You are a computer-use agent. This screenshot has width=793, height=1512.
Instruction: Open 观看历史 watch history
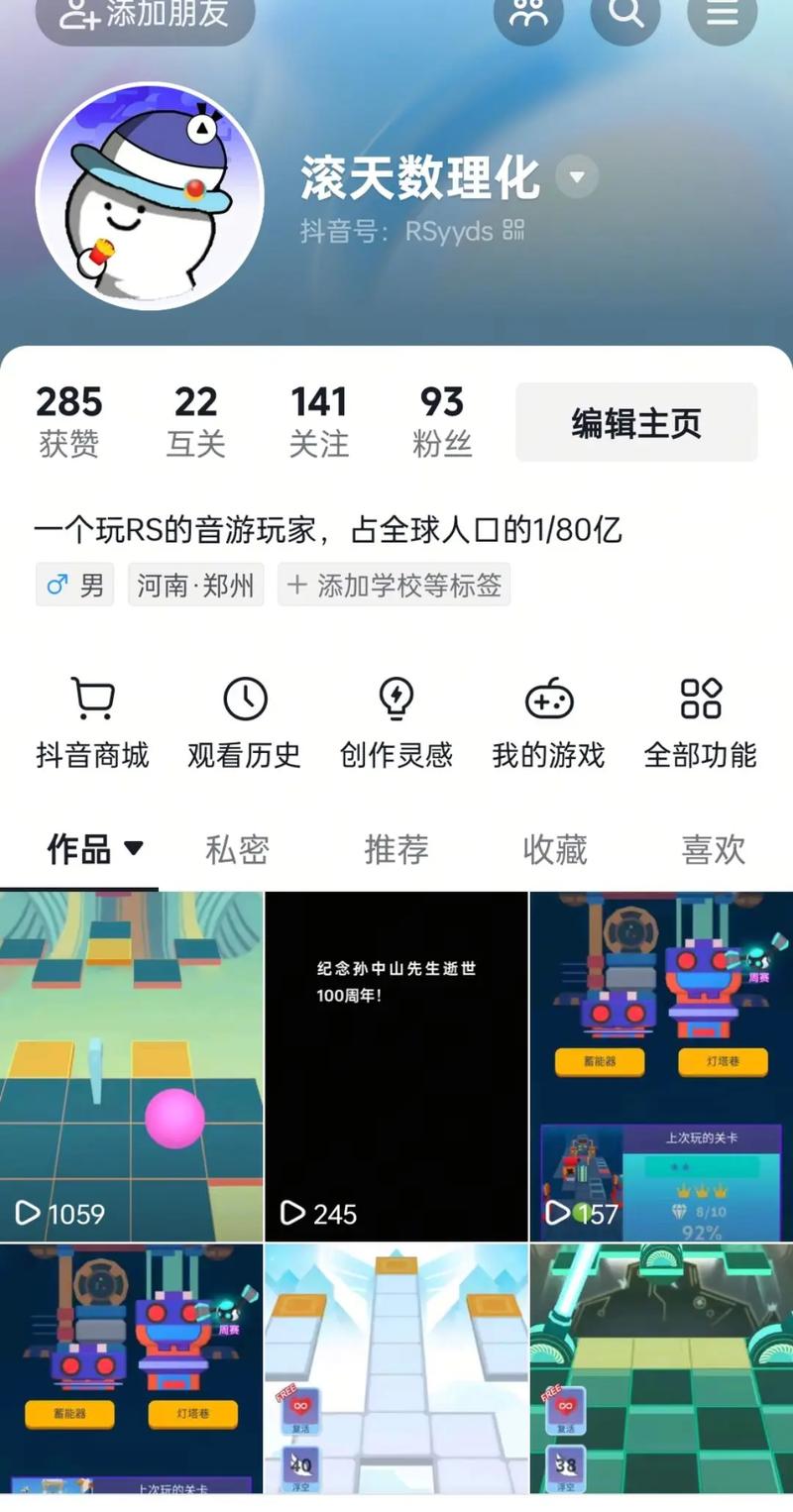244,721
